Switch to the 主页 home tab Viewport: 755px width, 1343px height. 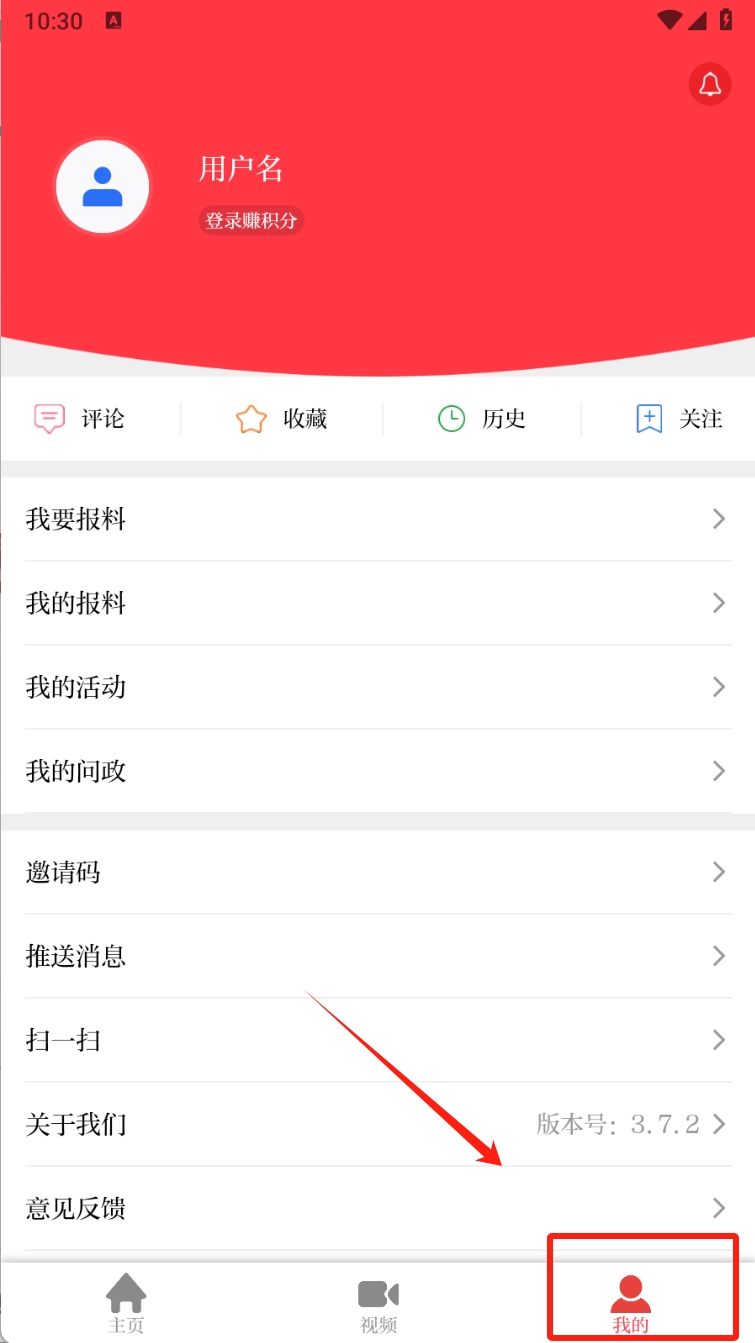[x=126, y=1303]
